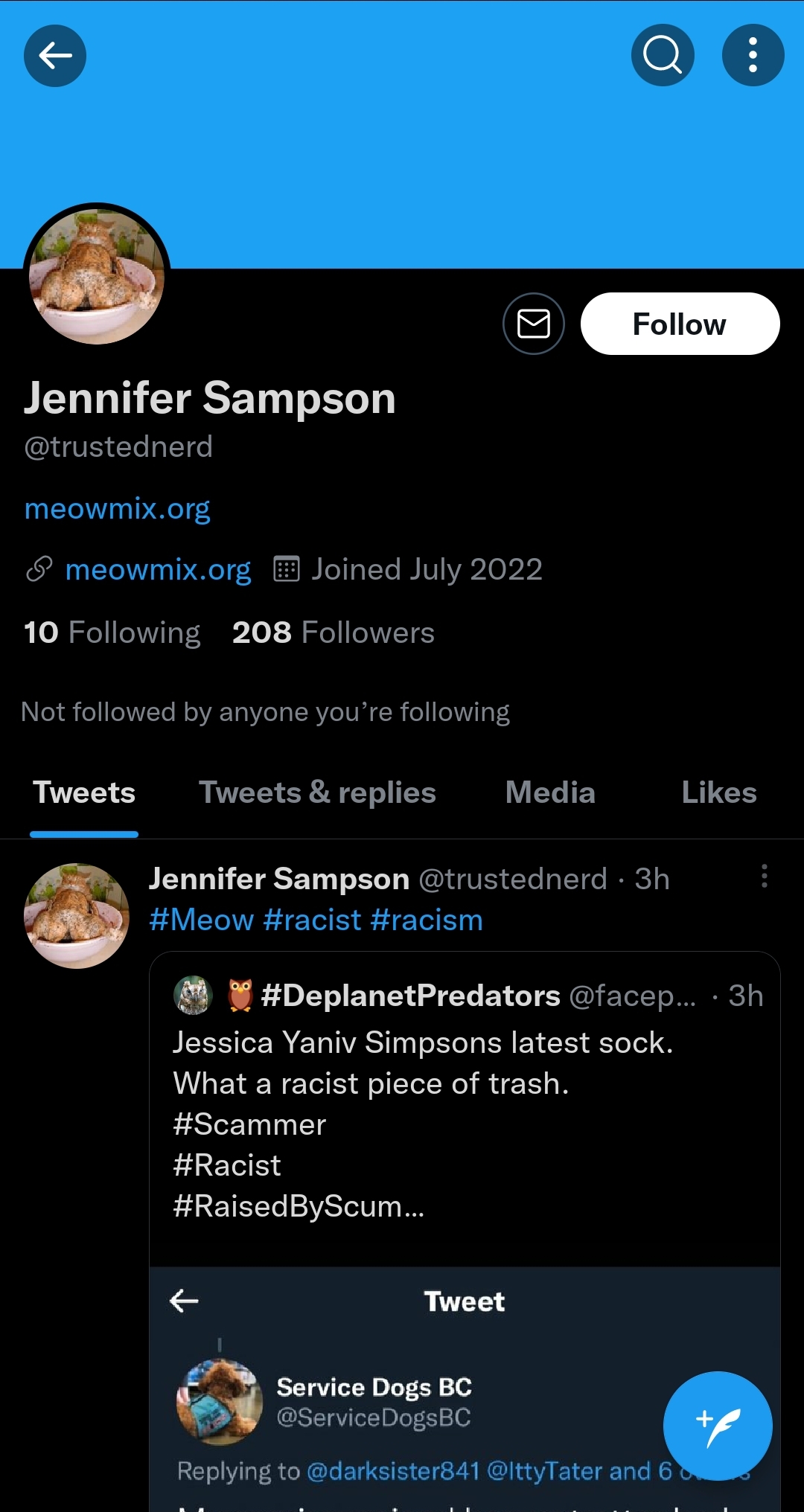Screen dimensions: 804x1512
Task: Switch to the Media tab
Action: (550, 793)
